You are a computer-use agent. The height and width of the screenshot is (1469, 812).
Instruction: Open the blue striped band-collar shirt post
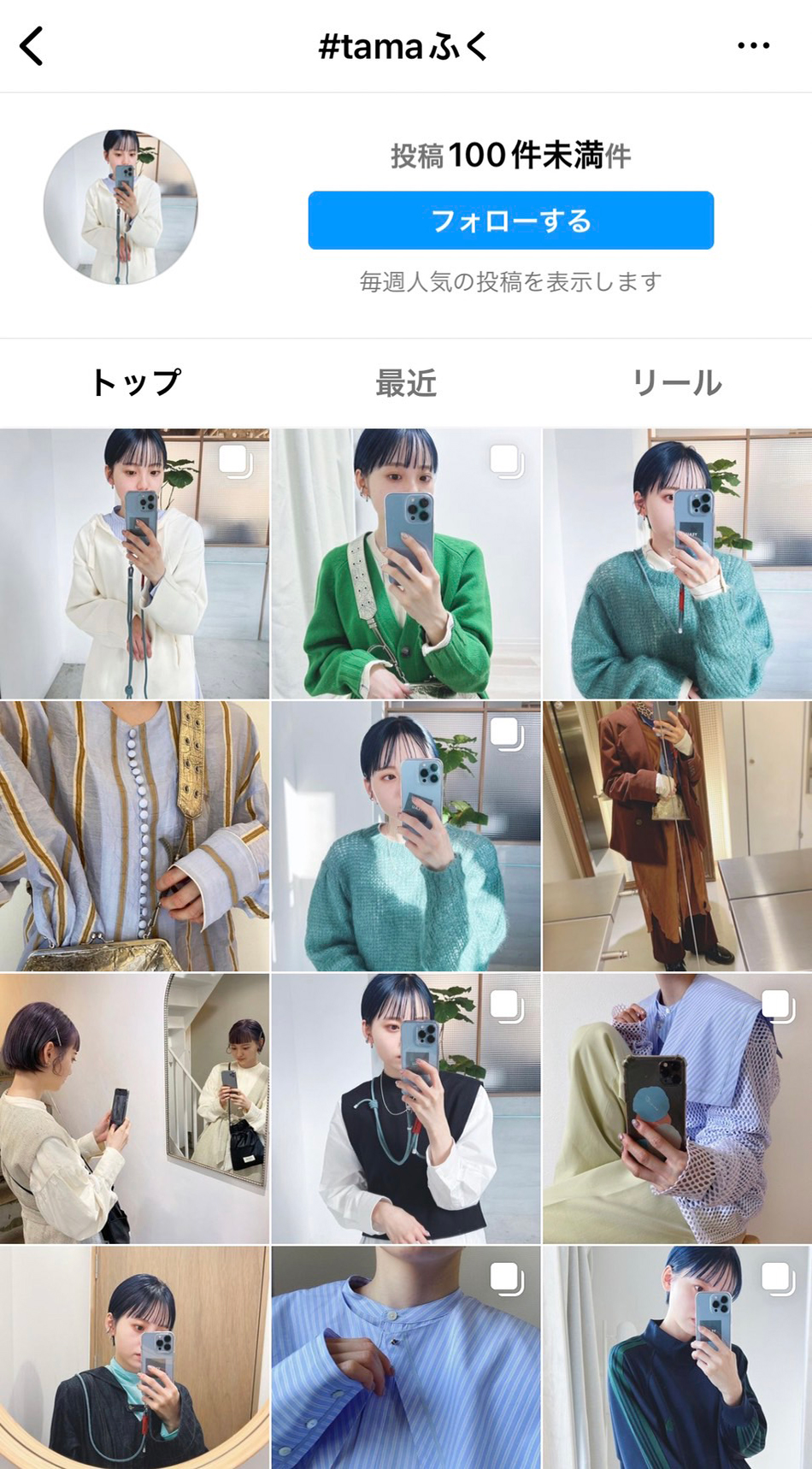[x=406, y=1357]
